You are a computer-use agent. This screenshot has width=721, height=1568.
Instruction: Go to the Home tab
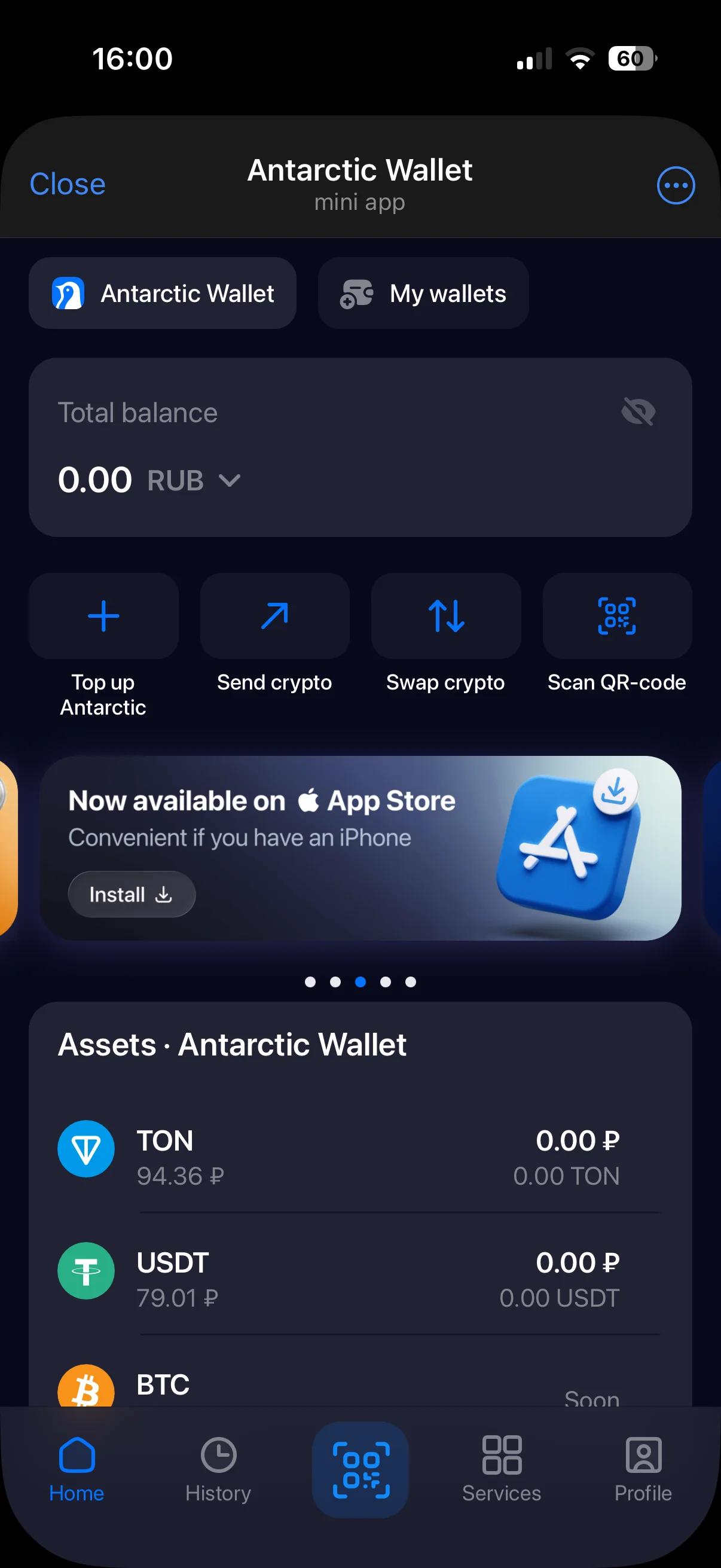pyautogui.click(x=77, y=1468)
